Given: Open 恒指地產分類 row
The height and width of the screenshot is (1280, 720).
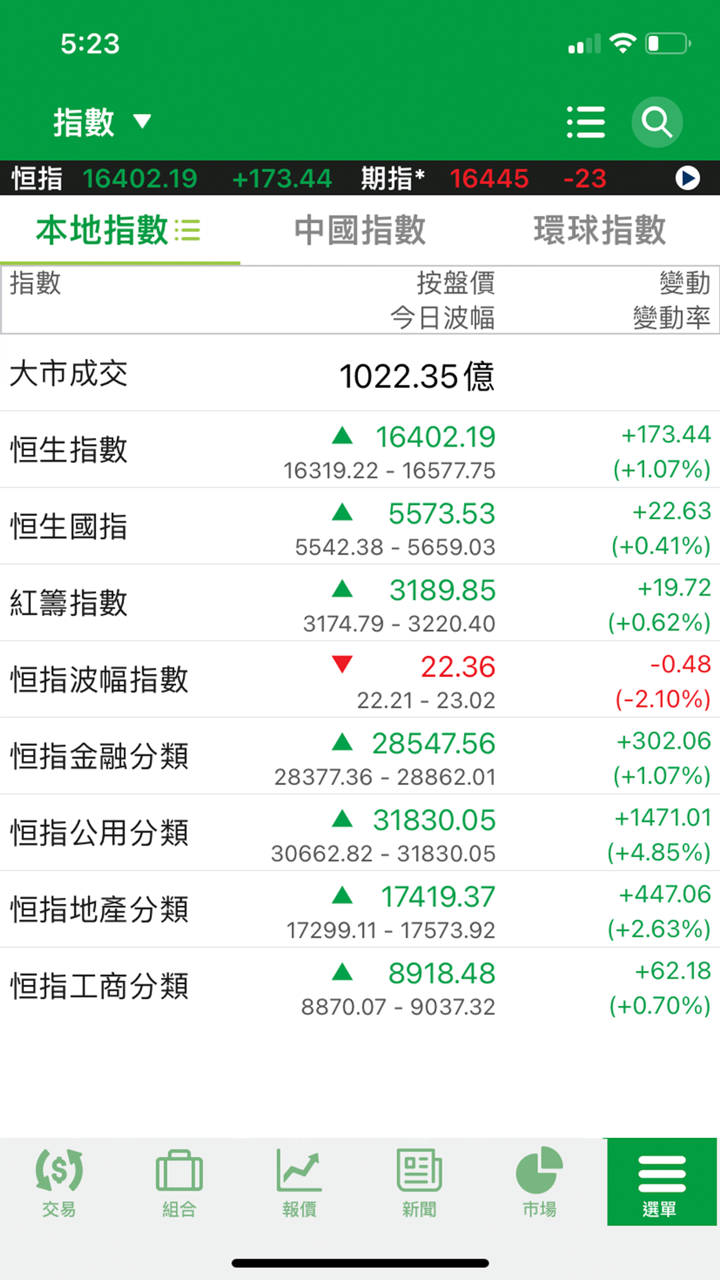Looking at the screenshot, I should pos(360,910).
